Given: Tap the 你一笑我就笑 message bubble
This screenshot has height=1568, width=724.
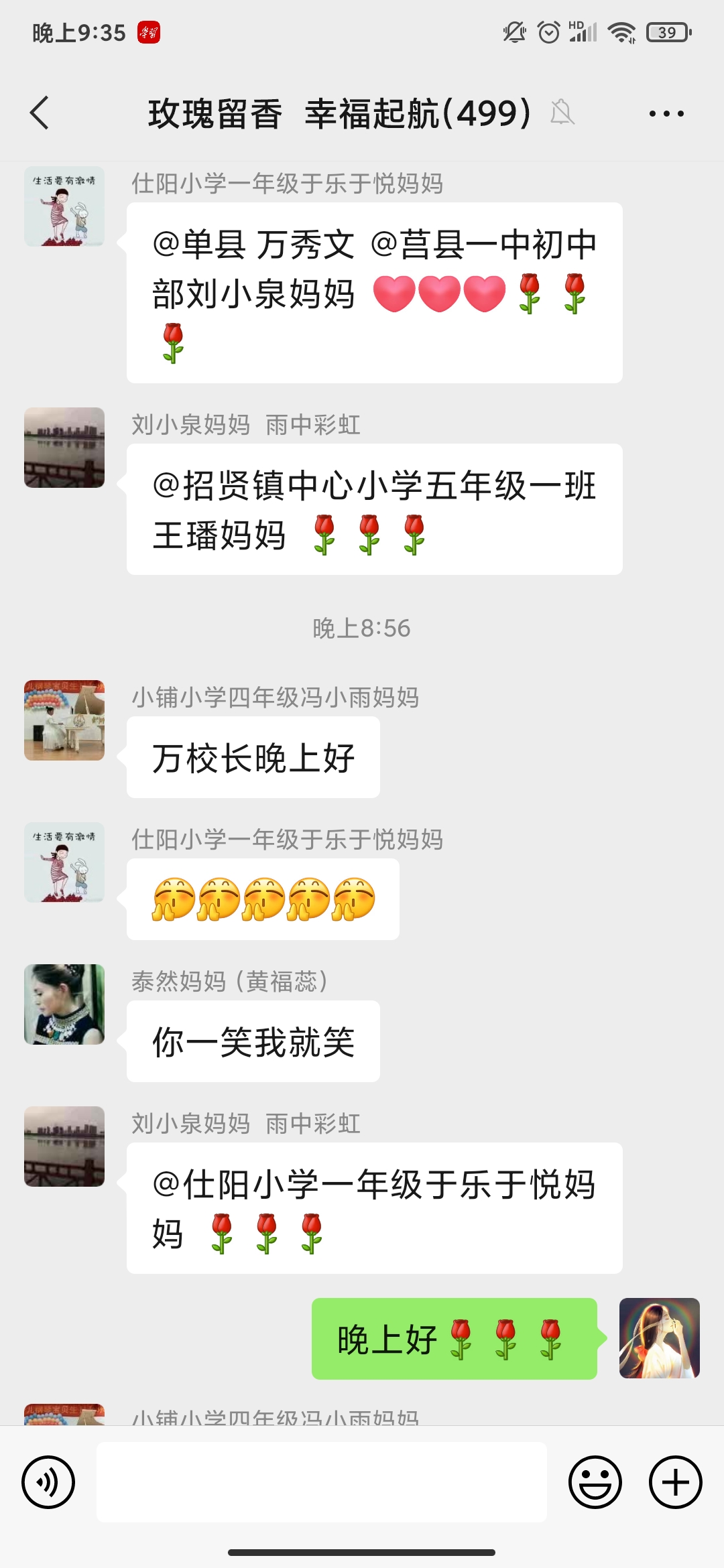Looking at the screenshot, I should tap(253, 1041).
